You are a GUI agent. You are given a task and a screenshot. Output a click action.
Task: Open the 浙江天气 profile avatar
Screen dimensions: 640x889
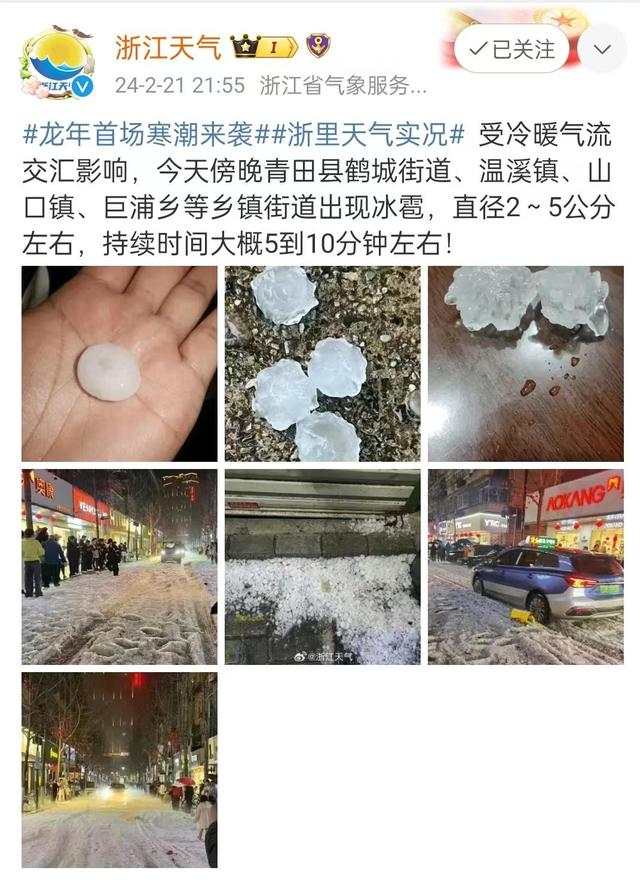pyautogui.click(x=59, y=62)
